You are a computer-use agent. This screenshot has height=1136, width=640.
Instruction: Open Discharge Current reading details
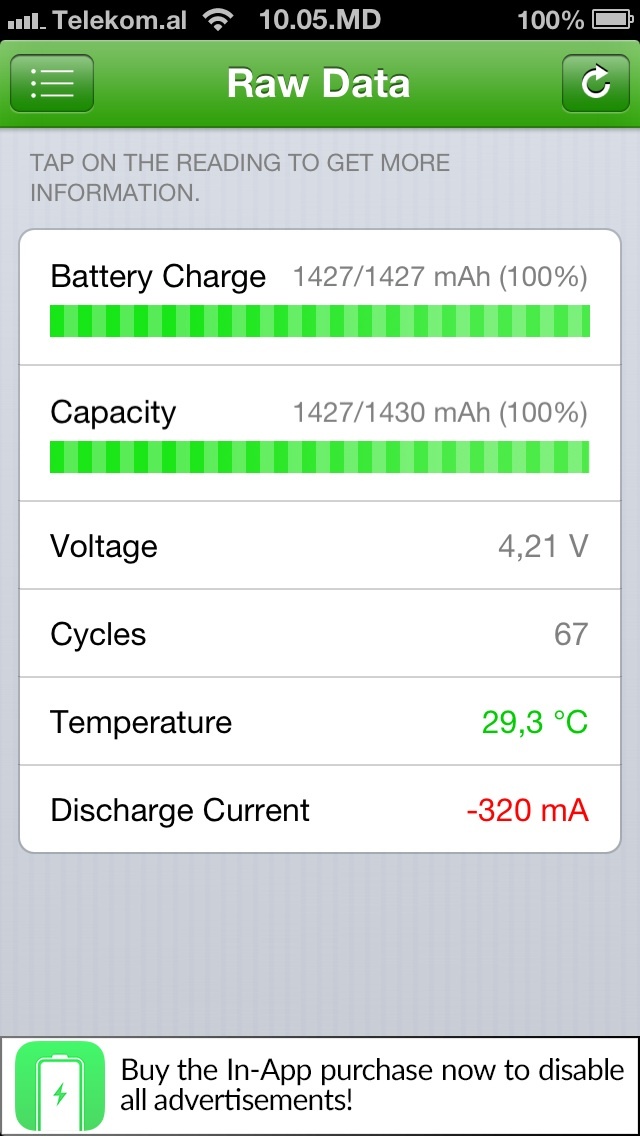pos(319,810)
